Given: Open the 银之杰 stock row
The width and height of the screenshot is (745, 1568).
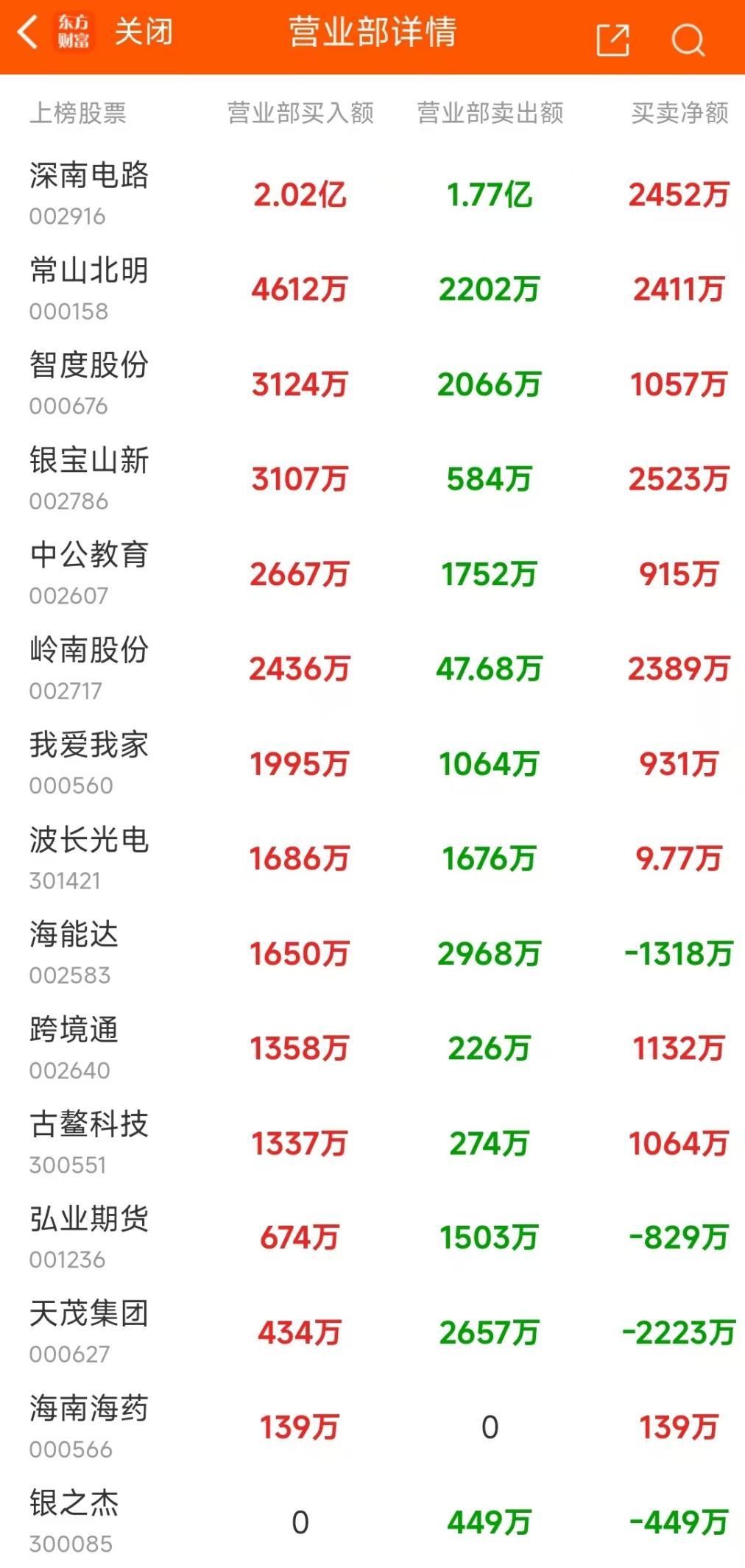Looking at the screenshot, I should tap(372, 1522).
